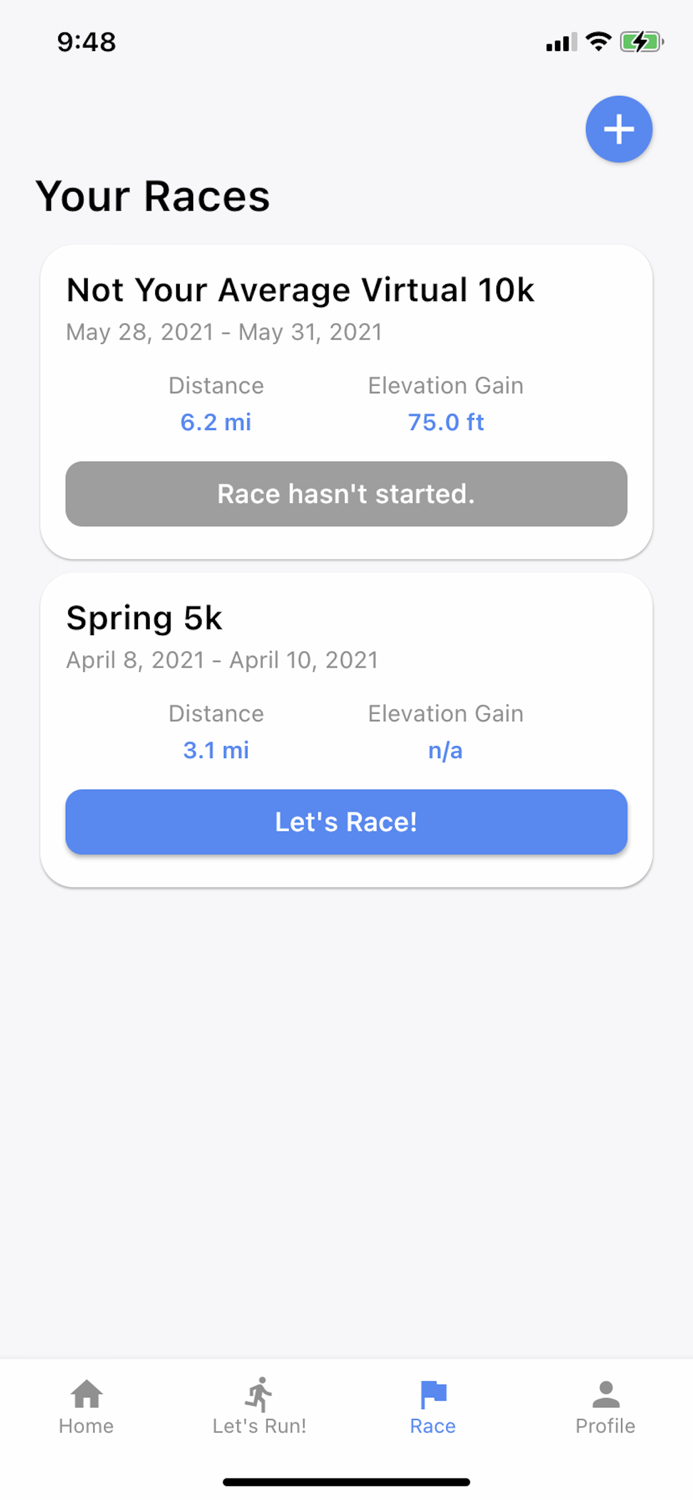Image resolution: width=693 pixels, height=1500 pixels.
Task: Add a new race with plus button
Action: [x=619, y=129]
